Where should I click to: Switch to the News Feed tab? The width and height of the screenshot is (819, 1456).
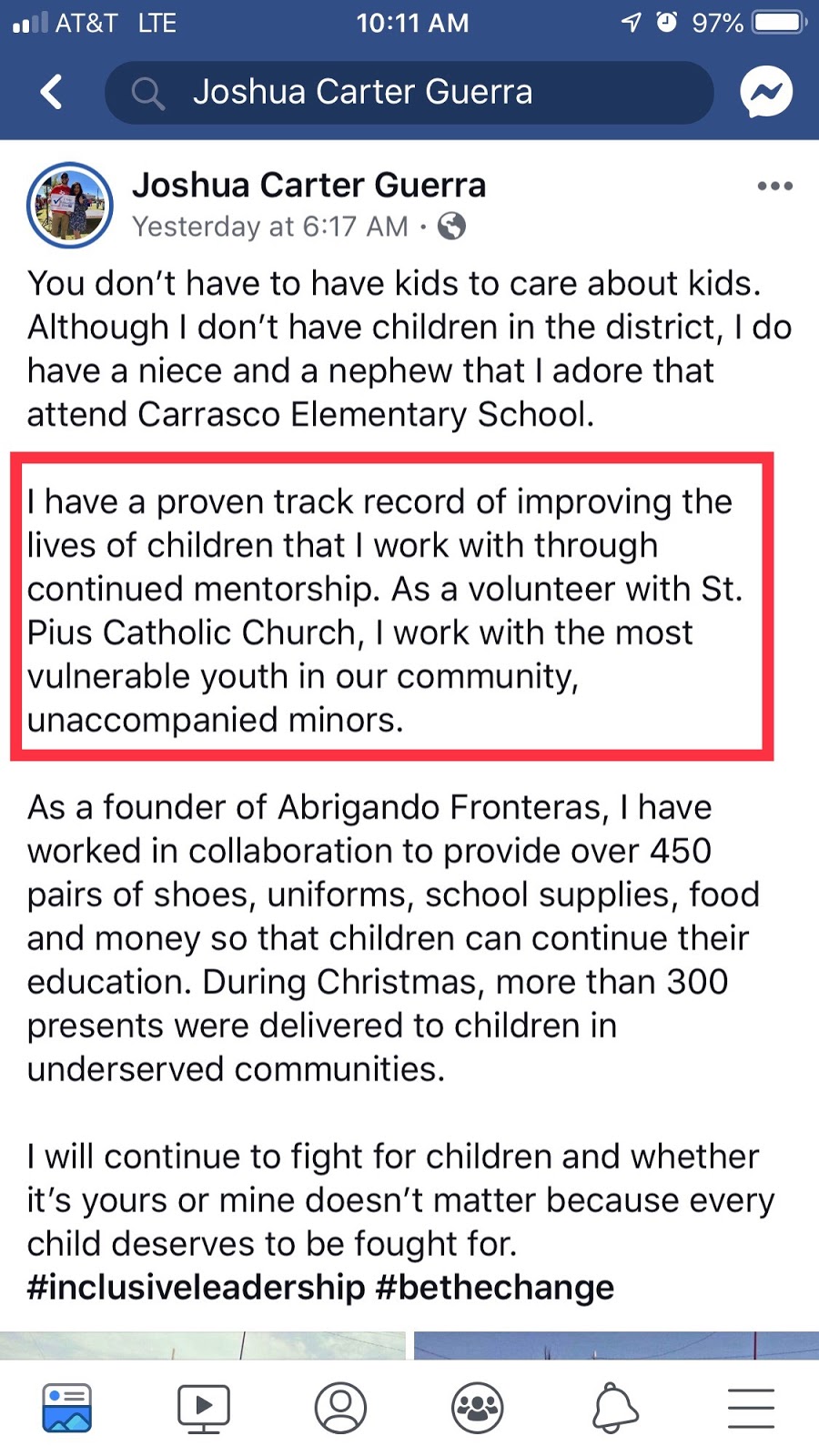pyautogui.click(x=67, y=1408)
